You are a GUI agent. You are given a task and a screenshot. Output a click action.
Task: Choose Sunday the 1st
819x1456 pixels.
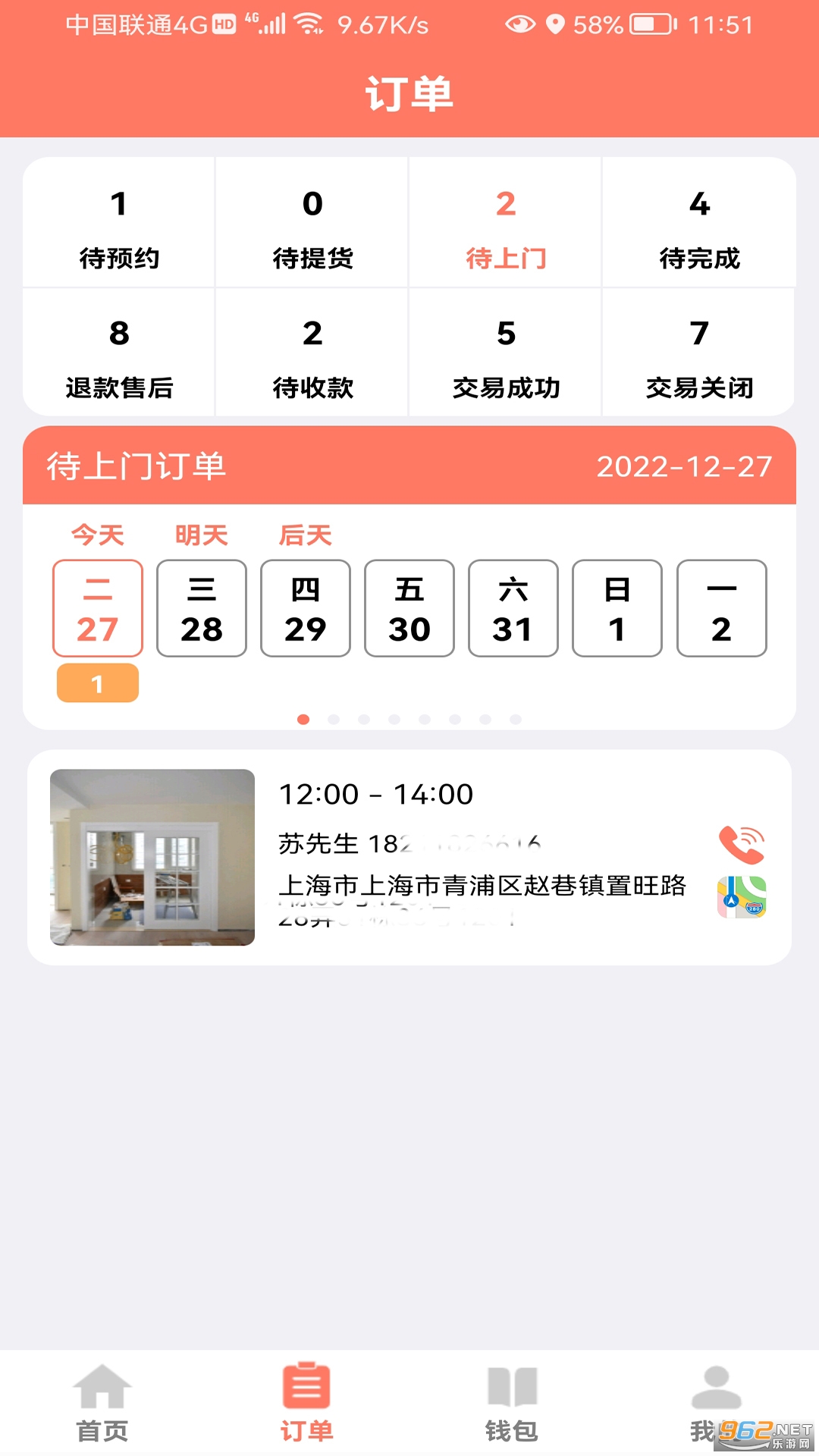point(617,608)
